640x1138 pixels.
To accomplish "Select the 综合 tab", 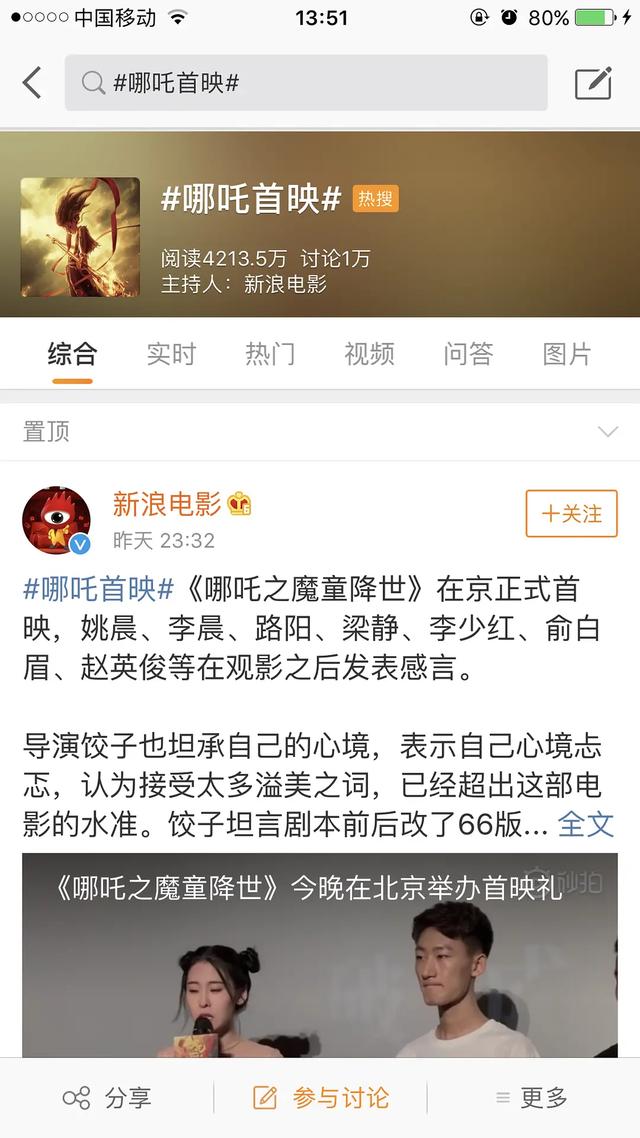I will coord(72,354).
